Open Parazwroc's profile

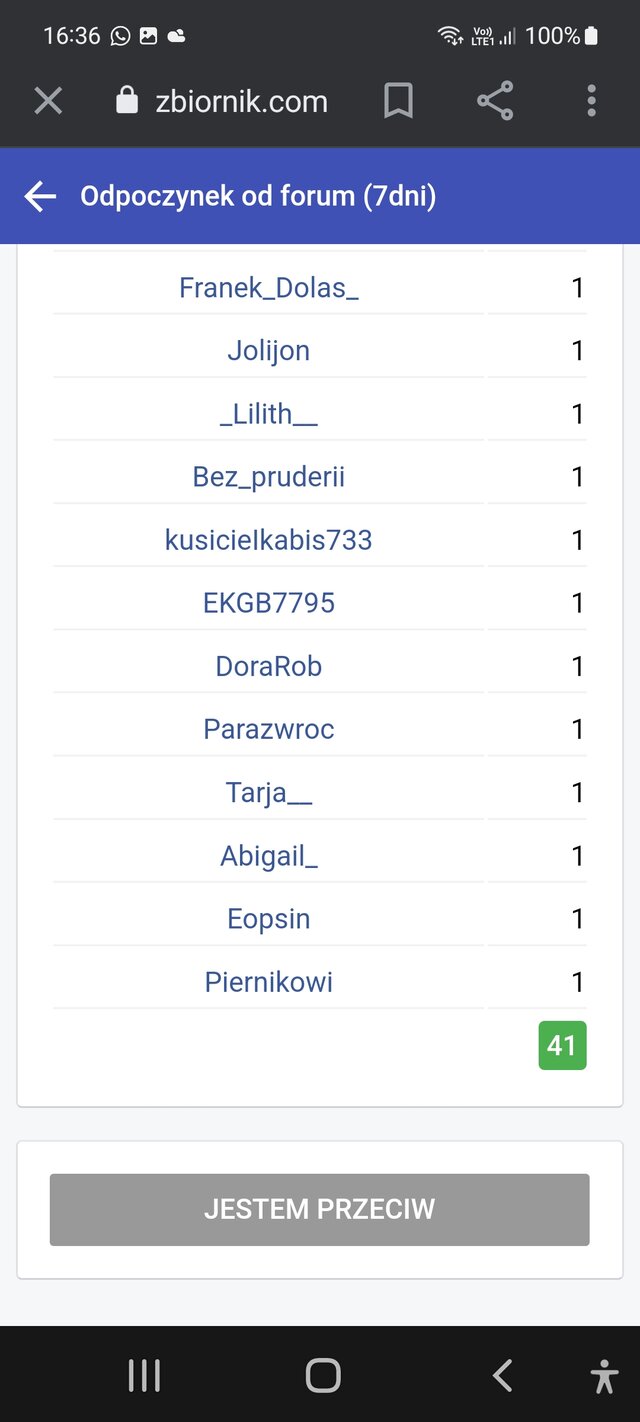pyautogui.click(x=269, y=729)
